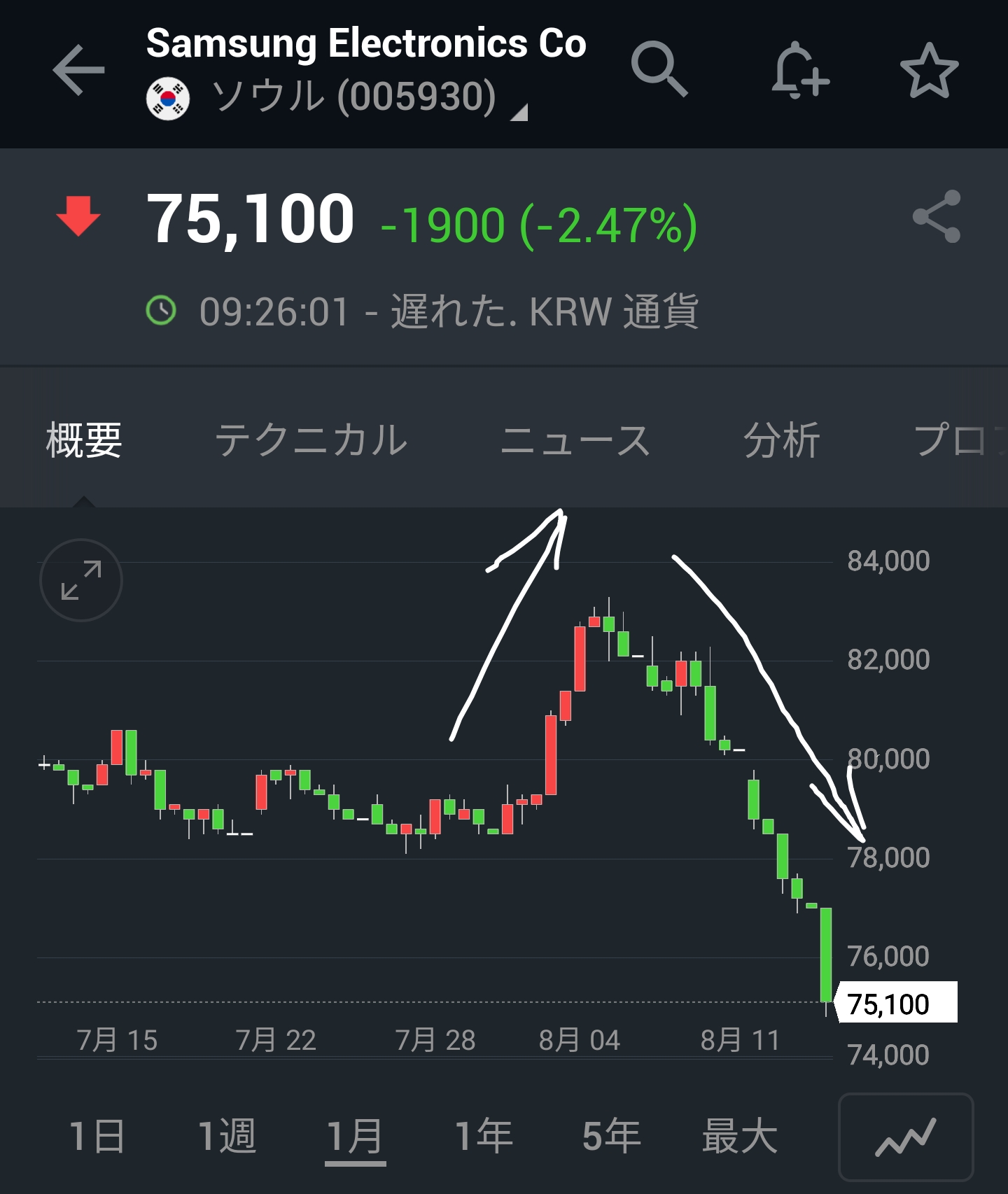Select the 1日 chart range
The height and width of the screenshot is (1194, 1008).
(x=97, y=1135)
